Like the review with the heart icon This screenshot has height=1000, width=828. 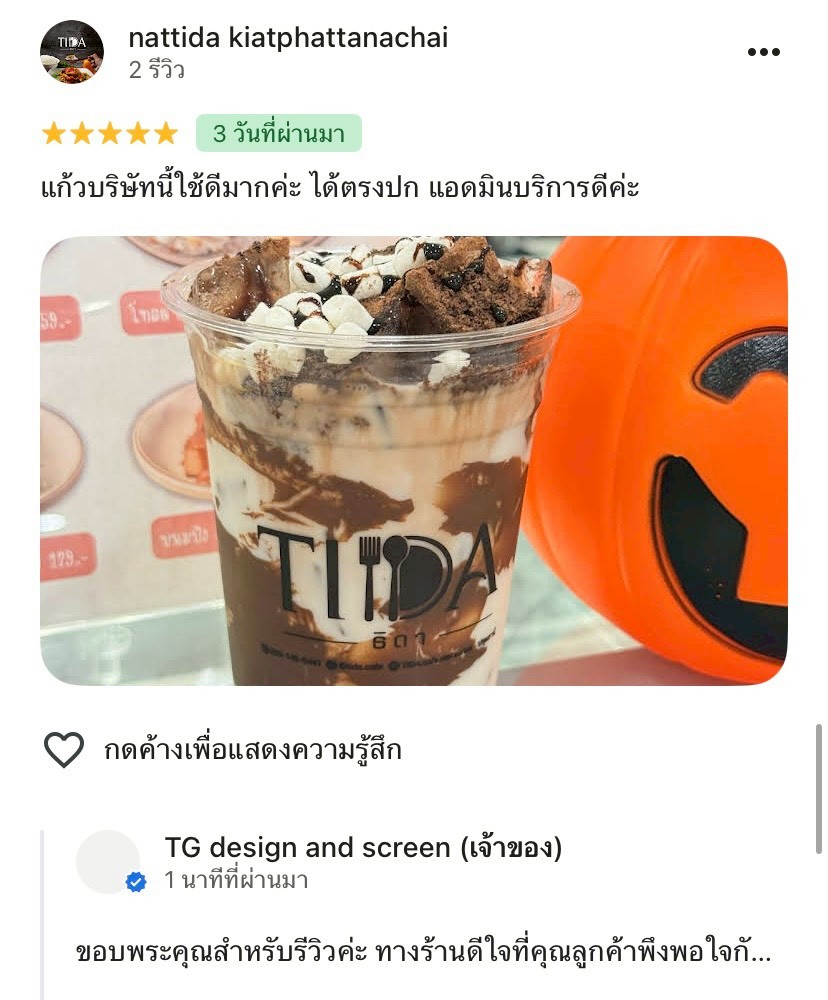click(64, 750)
